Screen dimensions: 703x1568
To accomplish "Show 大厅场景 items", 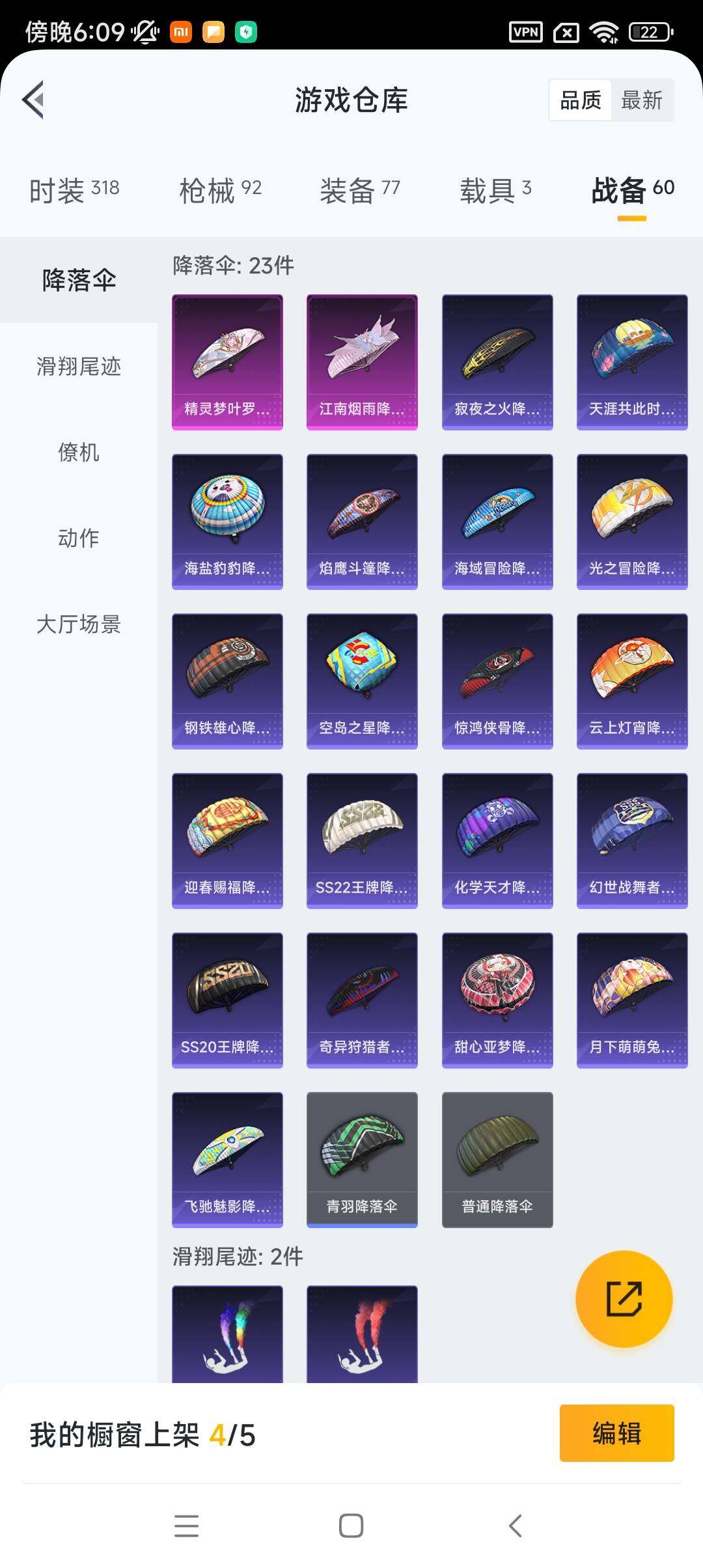I will coord(79,624).
